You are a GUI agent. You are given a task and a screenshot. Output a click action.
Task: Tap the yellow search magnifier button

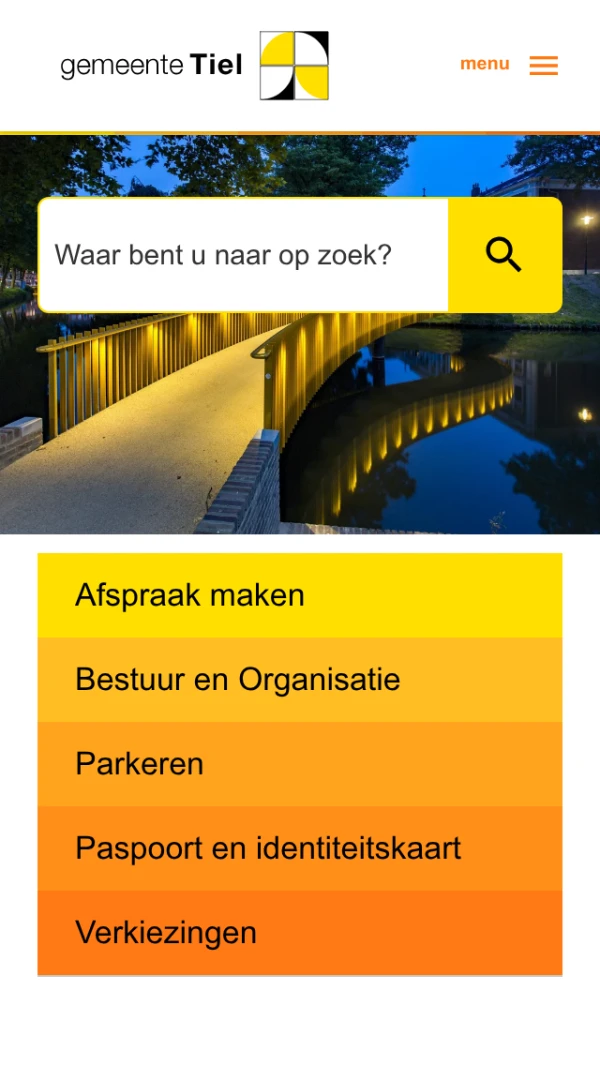pos(504,255)
